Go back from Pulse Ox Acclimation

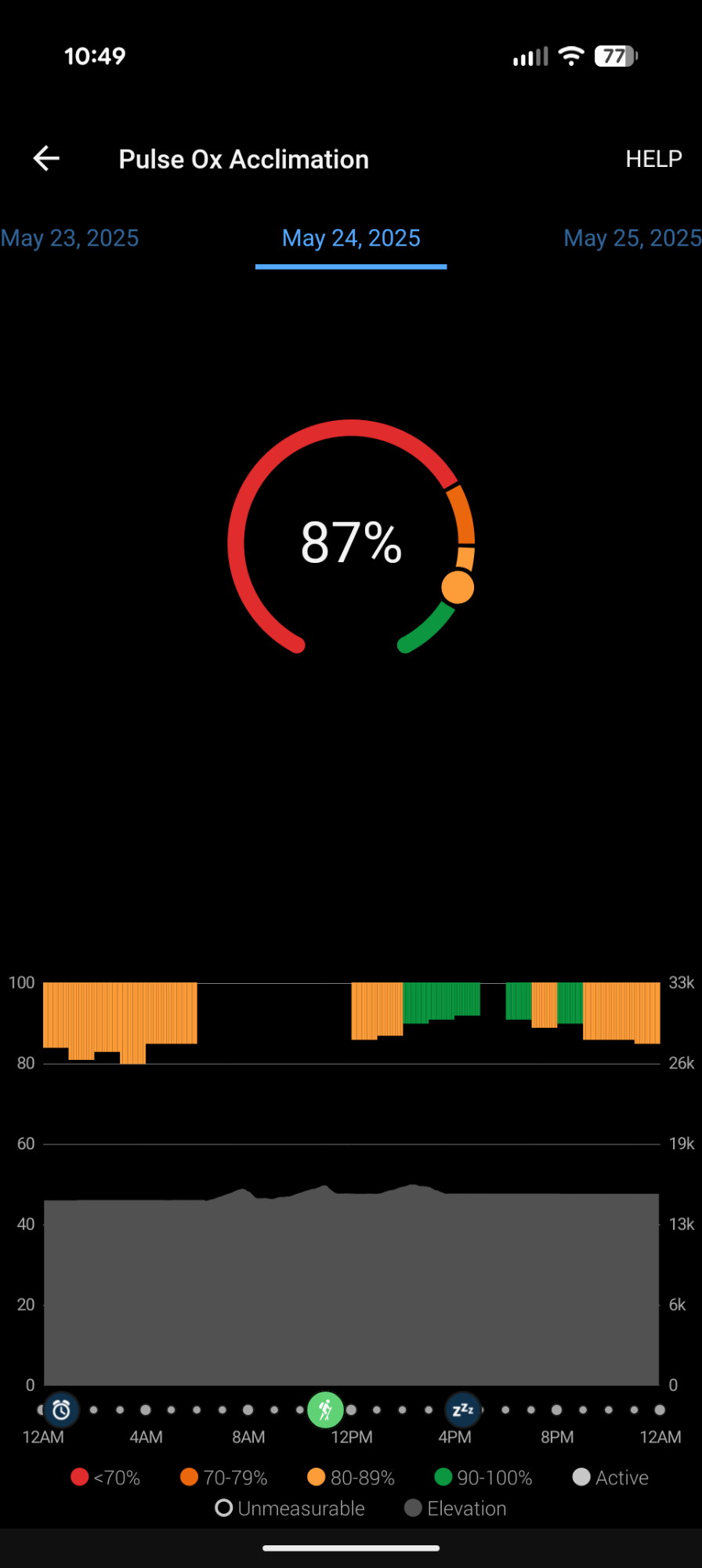(46, 158)
